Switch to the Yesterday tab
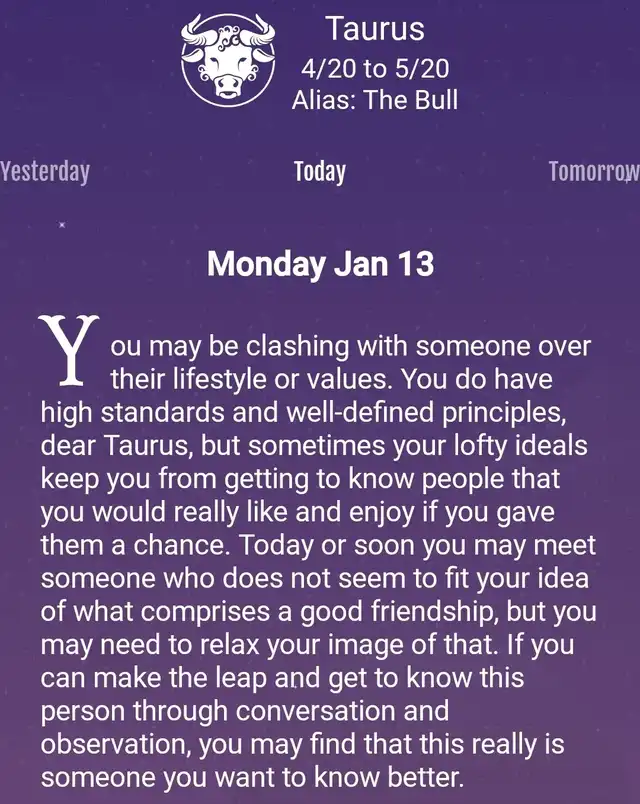Viewport: 640px width, 804px height. (45, 172)
